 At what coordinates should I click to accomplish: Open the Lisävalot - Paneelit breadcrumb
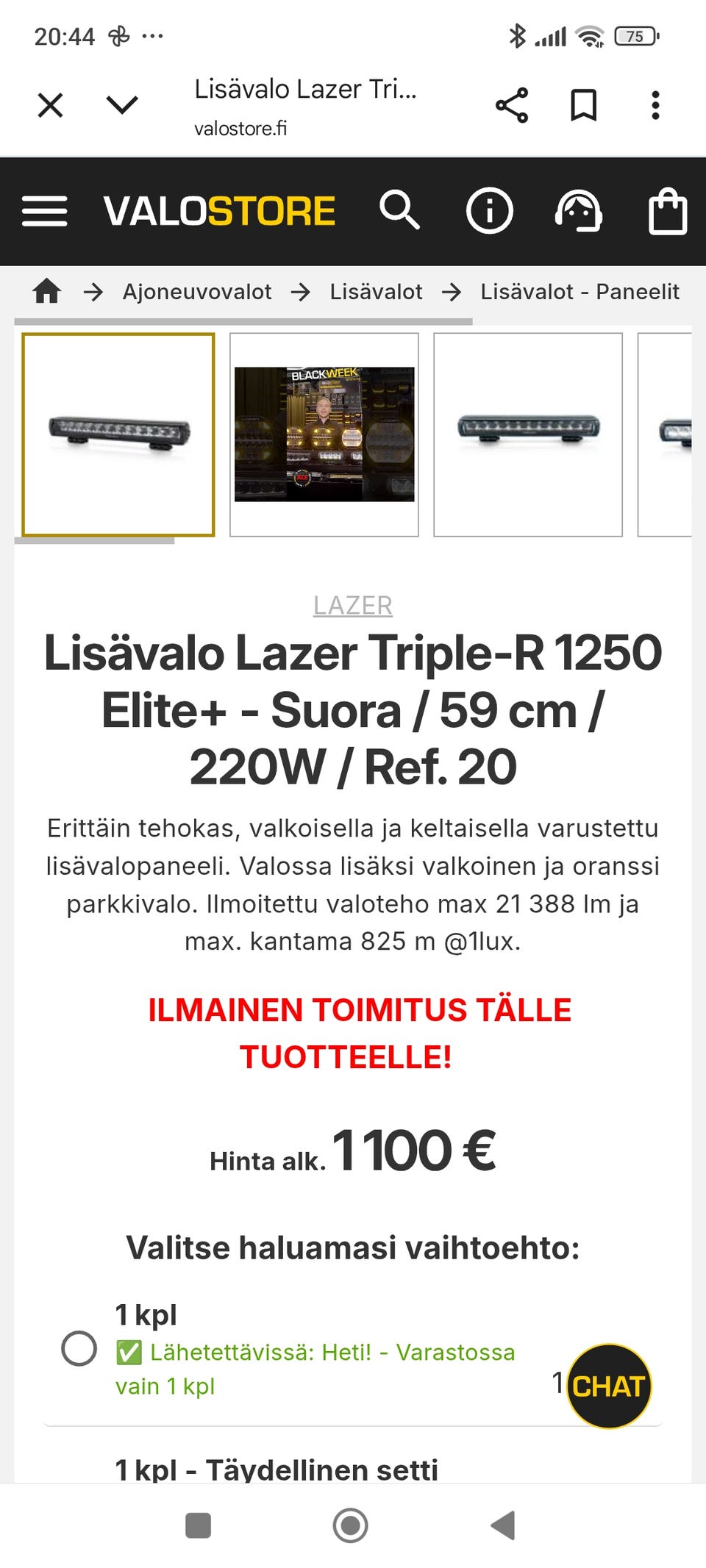[x=580, y=291]
